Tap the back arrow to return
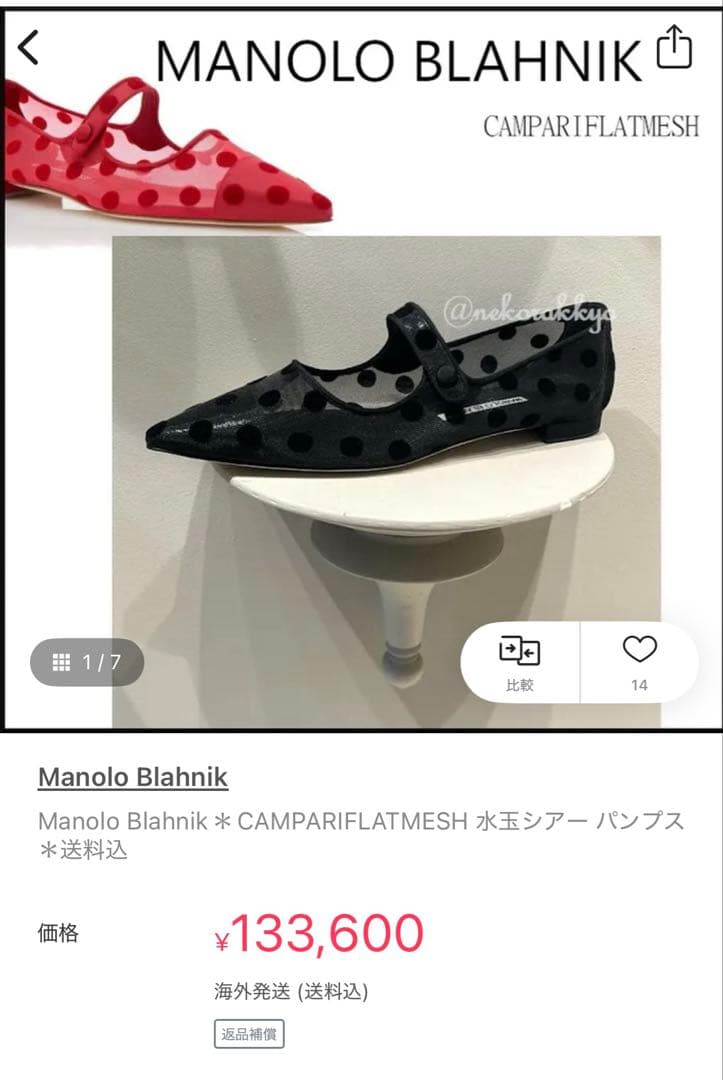Image resolution: width=723 pixels, height=1080 pixels. tap(25, 48)
